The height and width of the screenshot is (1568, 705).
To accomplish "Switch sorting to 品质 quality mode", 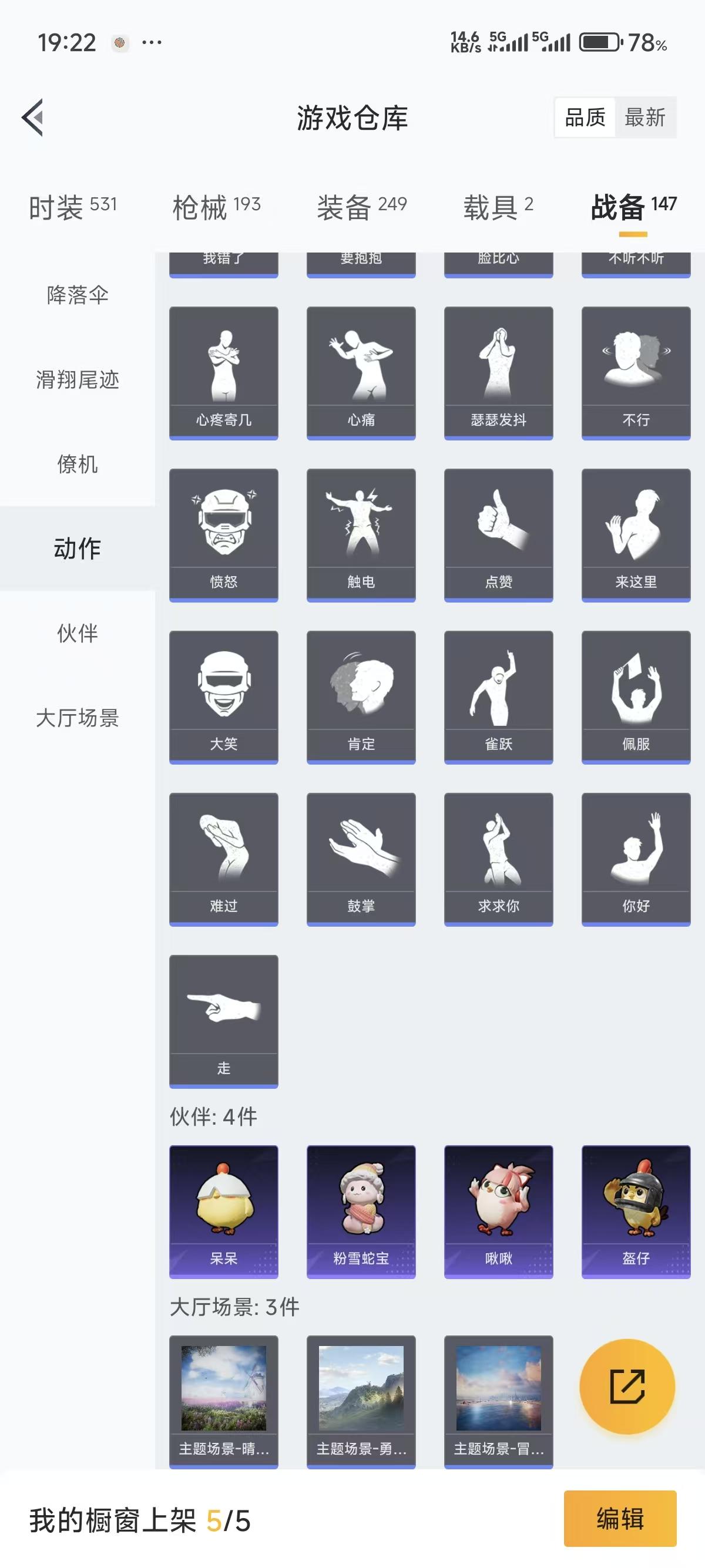I will click(x=585, y=117).
